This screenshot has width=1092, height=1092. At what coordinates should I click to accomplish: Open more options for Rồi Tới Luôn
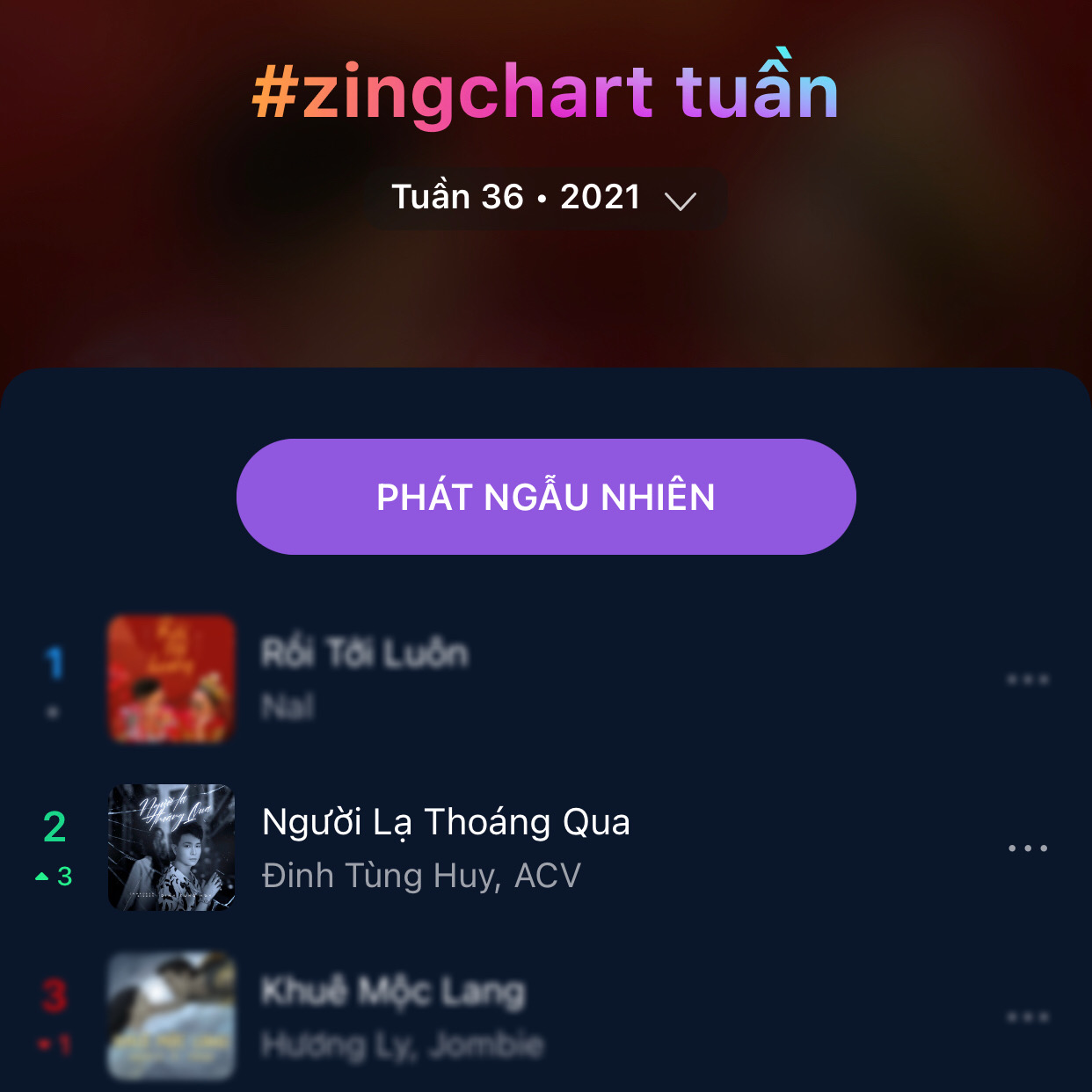(x=1027, y=680)
